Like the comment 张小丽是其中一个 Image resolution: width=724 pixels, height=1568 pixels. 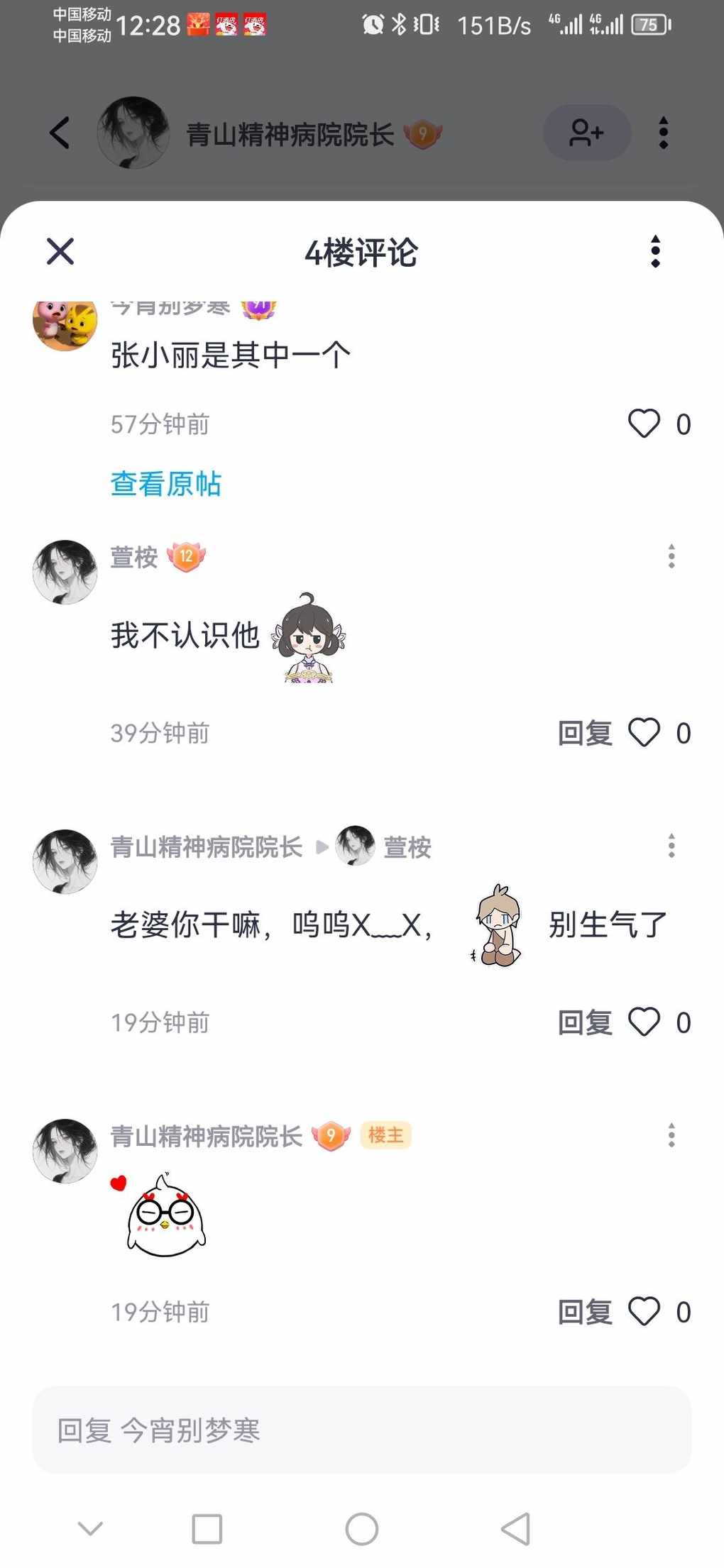click(645, 424)
